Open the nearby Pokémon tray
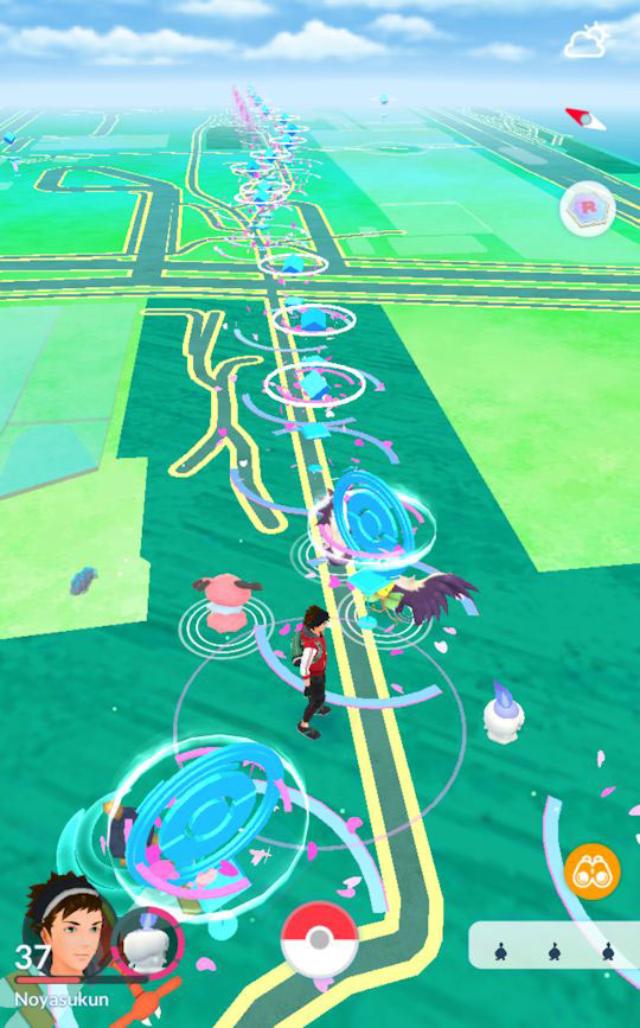640x1028 pixels. 554,946
